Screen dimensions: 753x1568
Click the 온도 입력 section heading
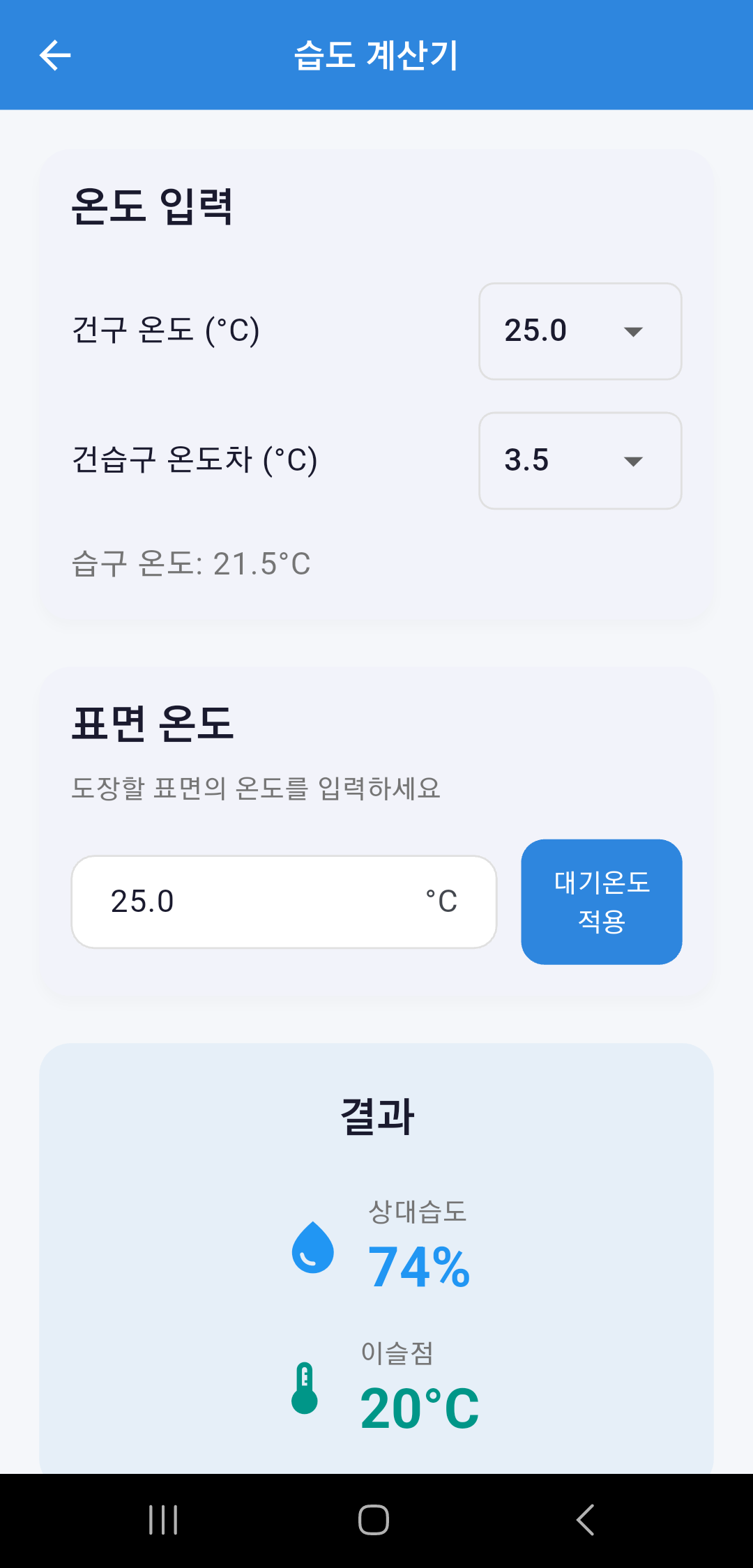point(152,203)
